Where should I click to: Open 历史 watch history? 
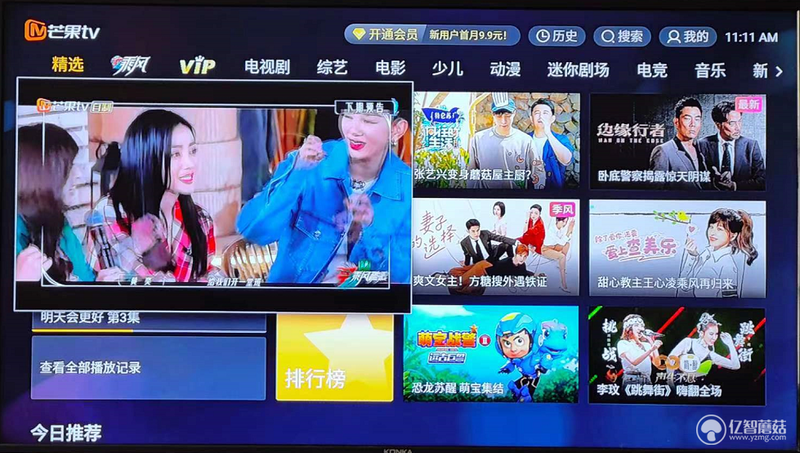[x=556, y=36]
